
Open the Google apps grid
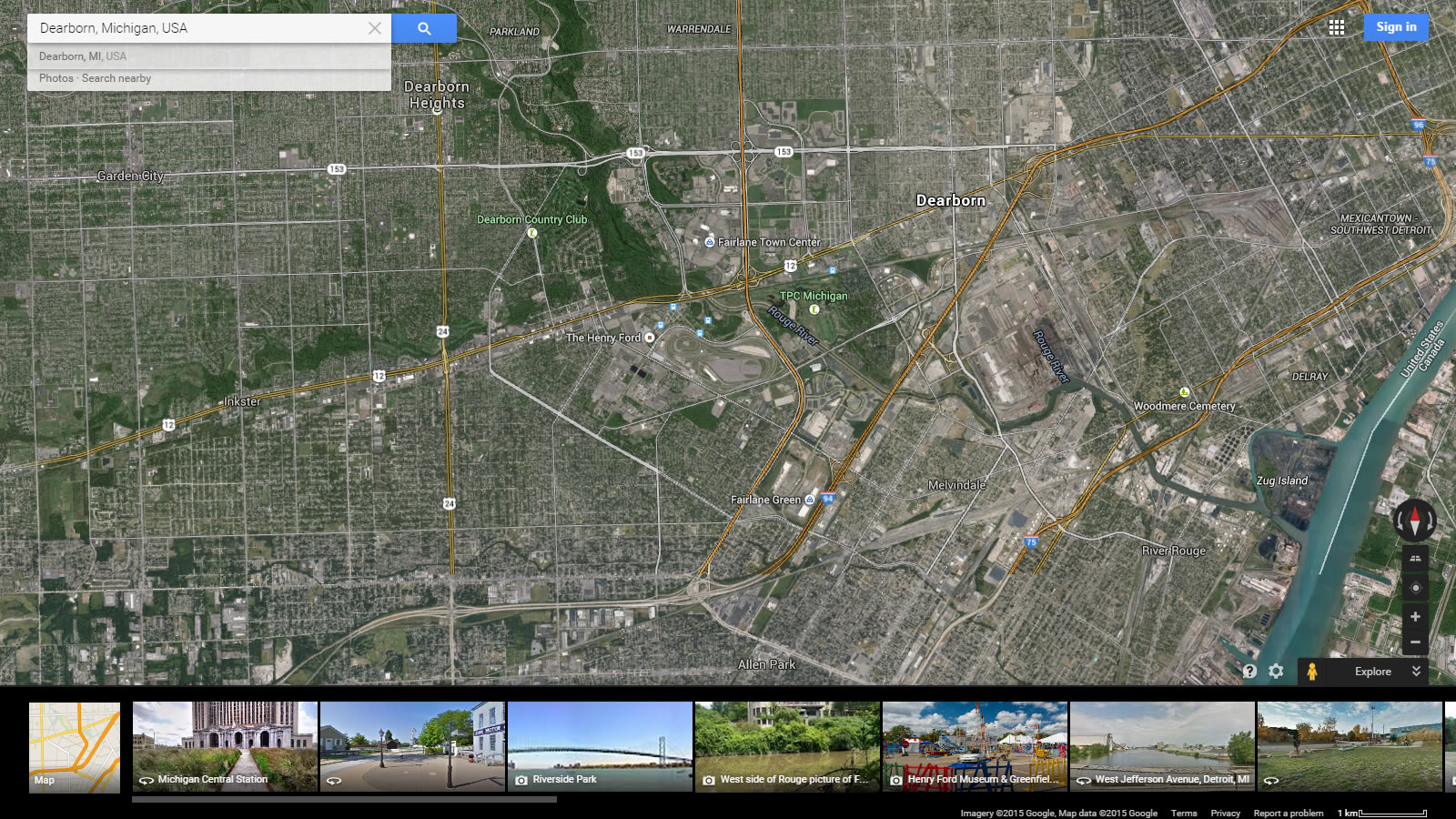coord(1336,27)
